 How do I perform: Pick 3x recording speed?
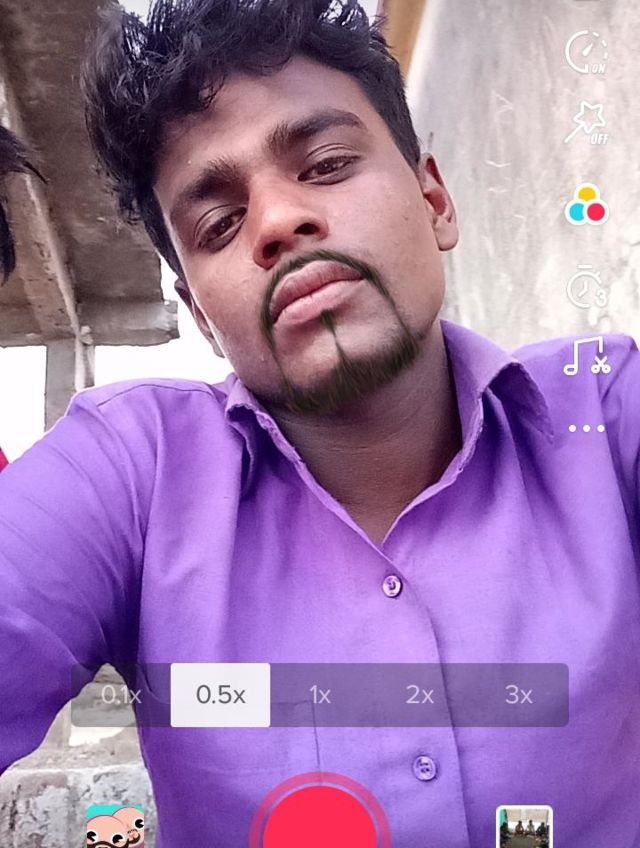click(518, 695)
